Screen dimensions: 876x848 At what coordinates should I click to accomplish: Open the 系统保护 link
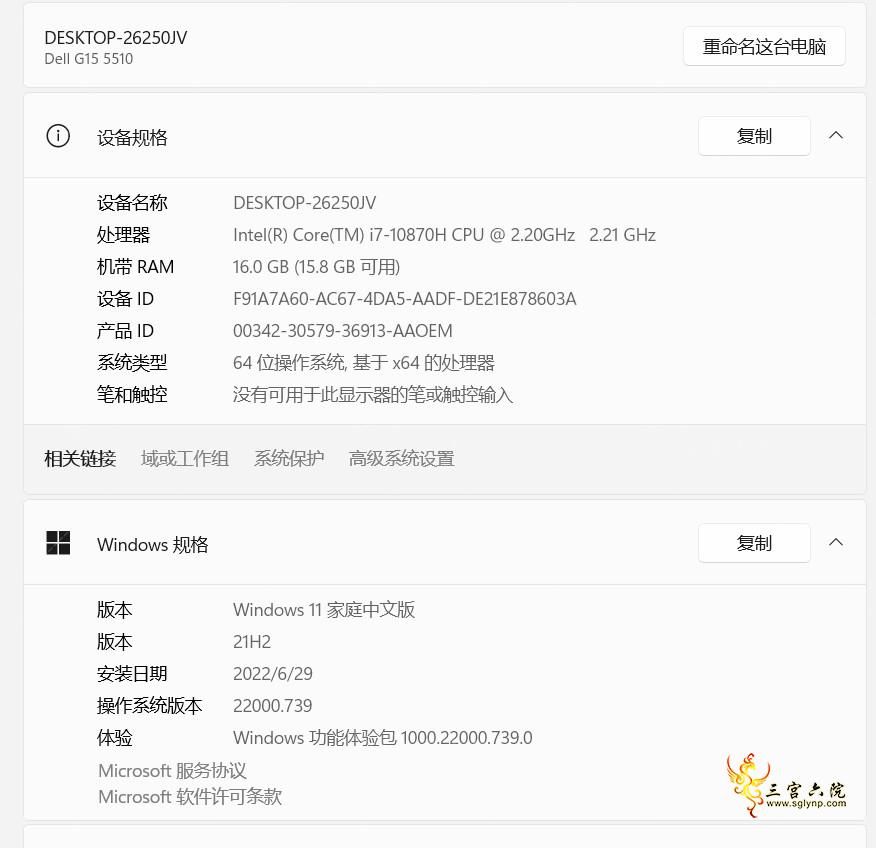(289, 459)
